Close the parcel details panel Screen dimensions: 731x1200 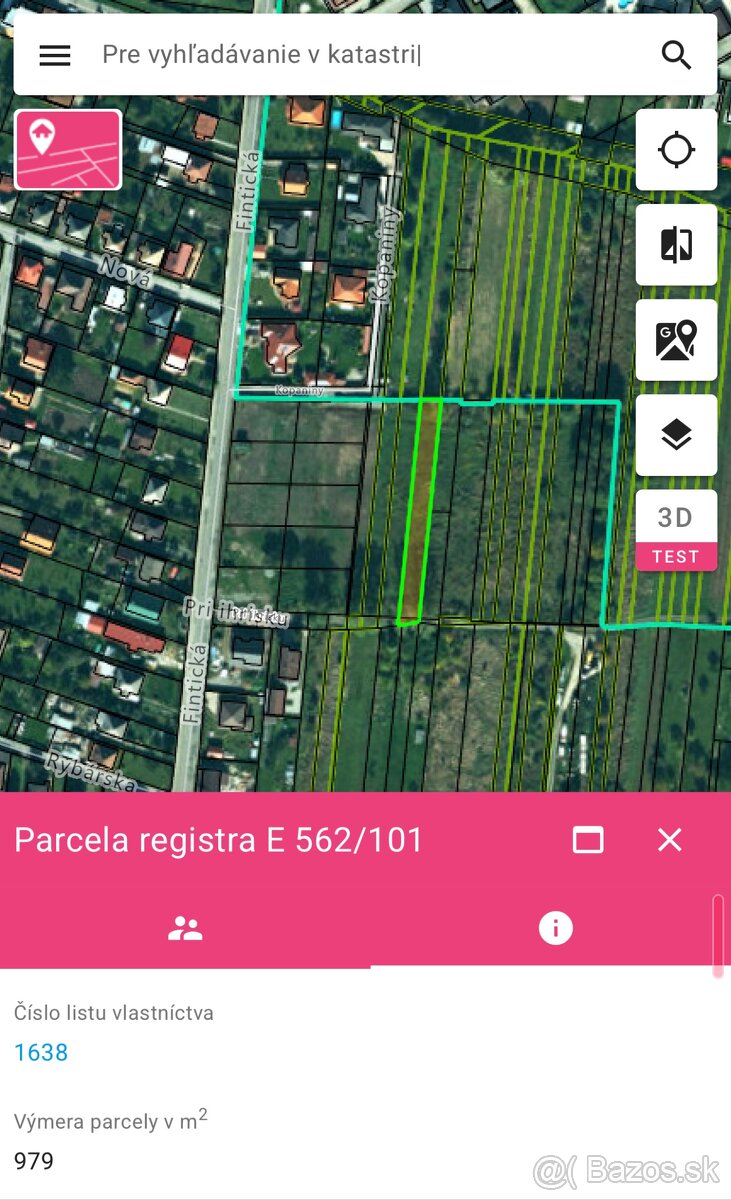pyautogui.click(x=669, y=840)
